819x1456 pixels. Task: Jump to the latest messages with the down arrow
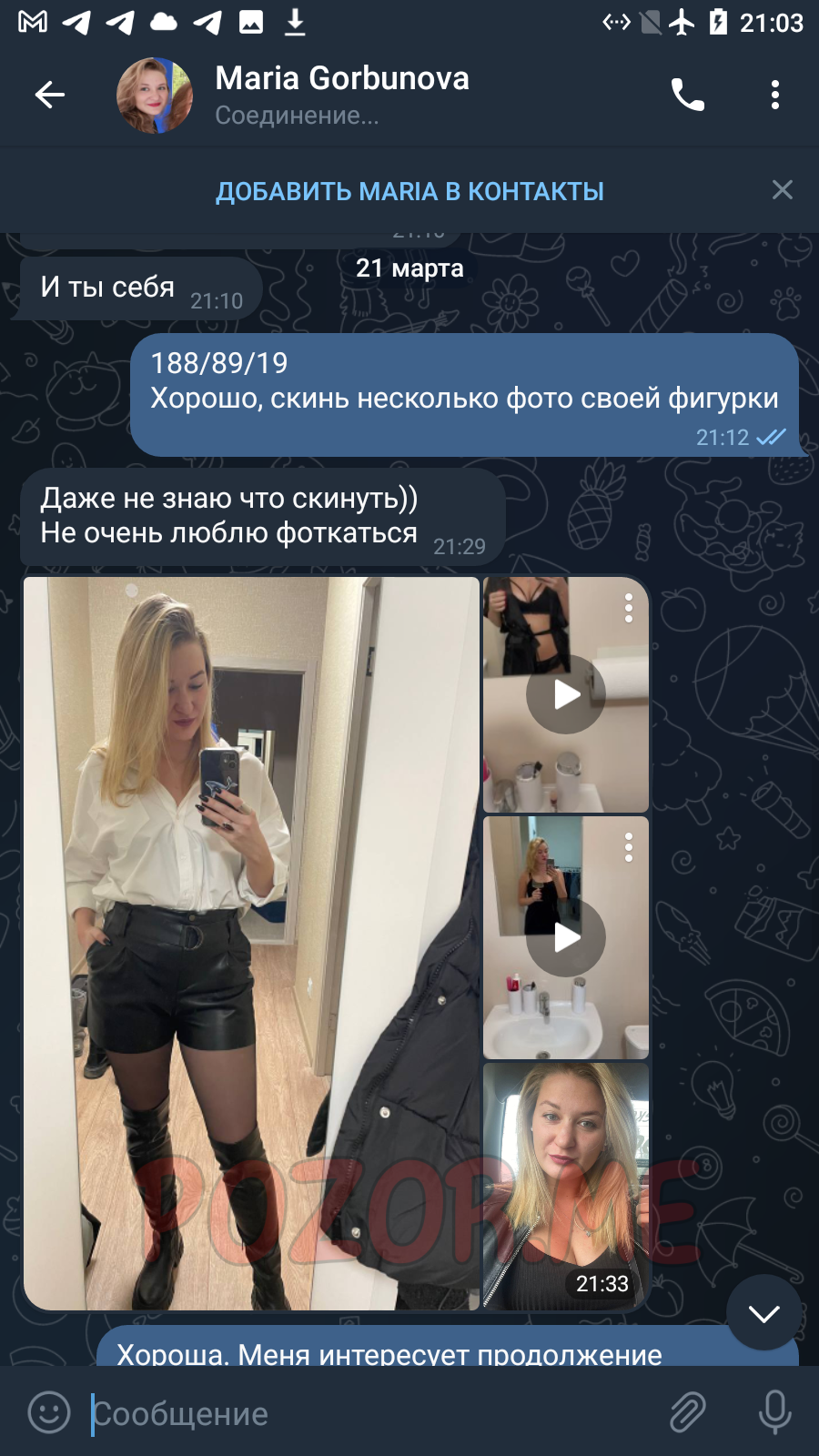tap(764, 1313)
